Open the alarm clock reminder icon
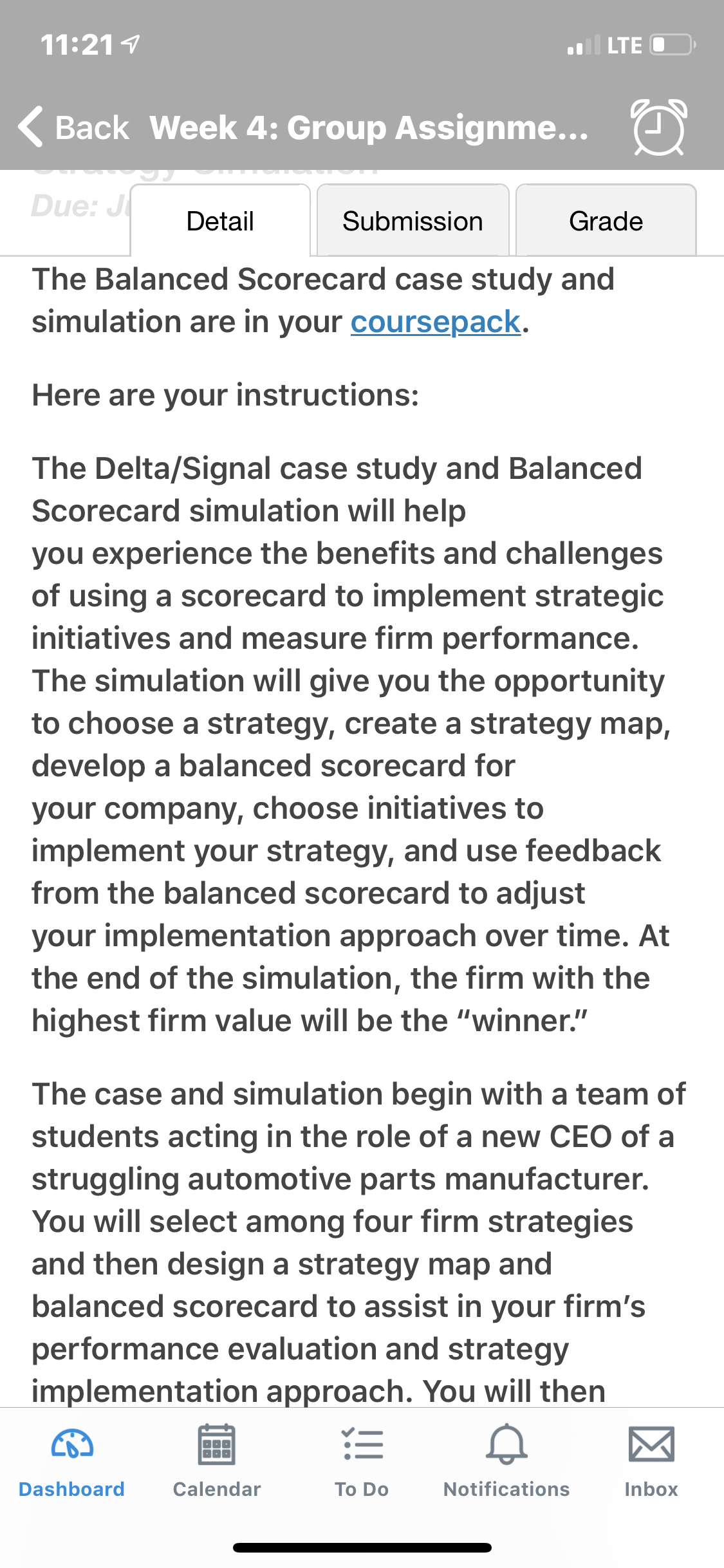This screenshot has width=724, height=1568. tap(659, 127)
